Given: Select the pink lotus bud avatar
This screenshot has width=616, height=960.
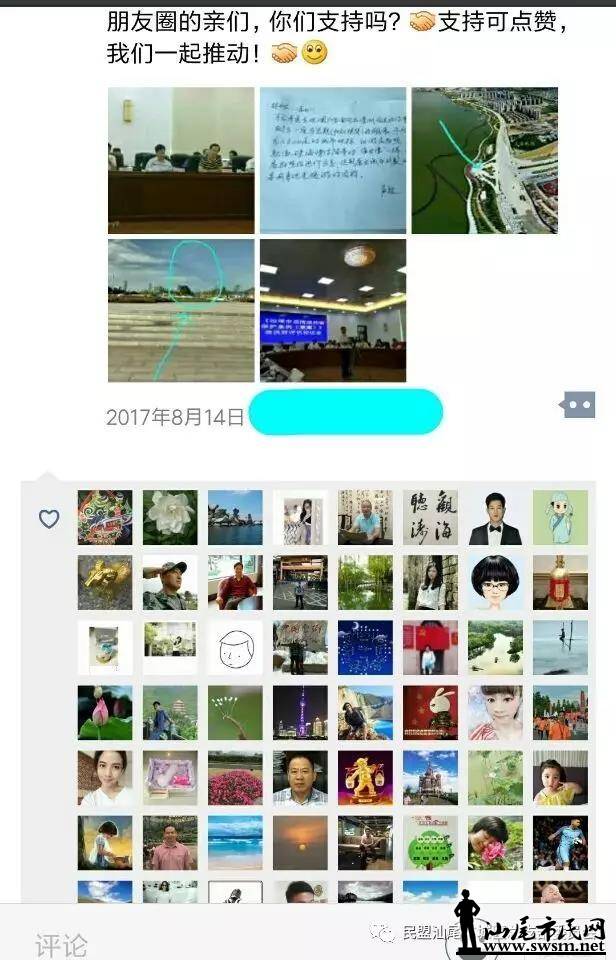Looking at the screenshot, I should [x=105, y=712].
